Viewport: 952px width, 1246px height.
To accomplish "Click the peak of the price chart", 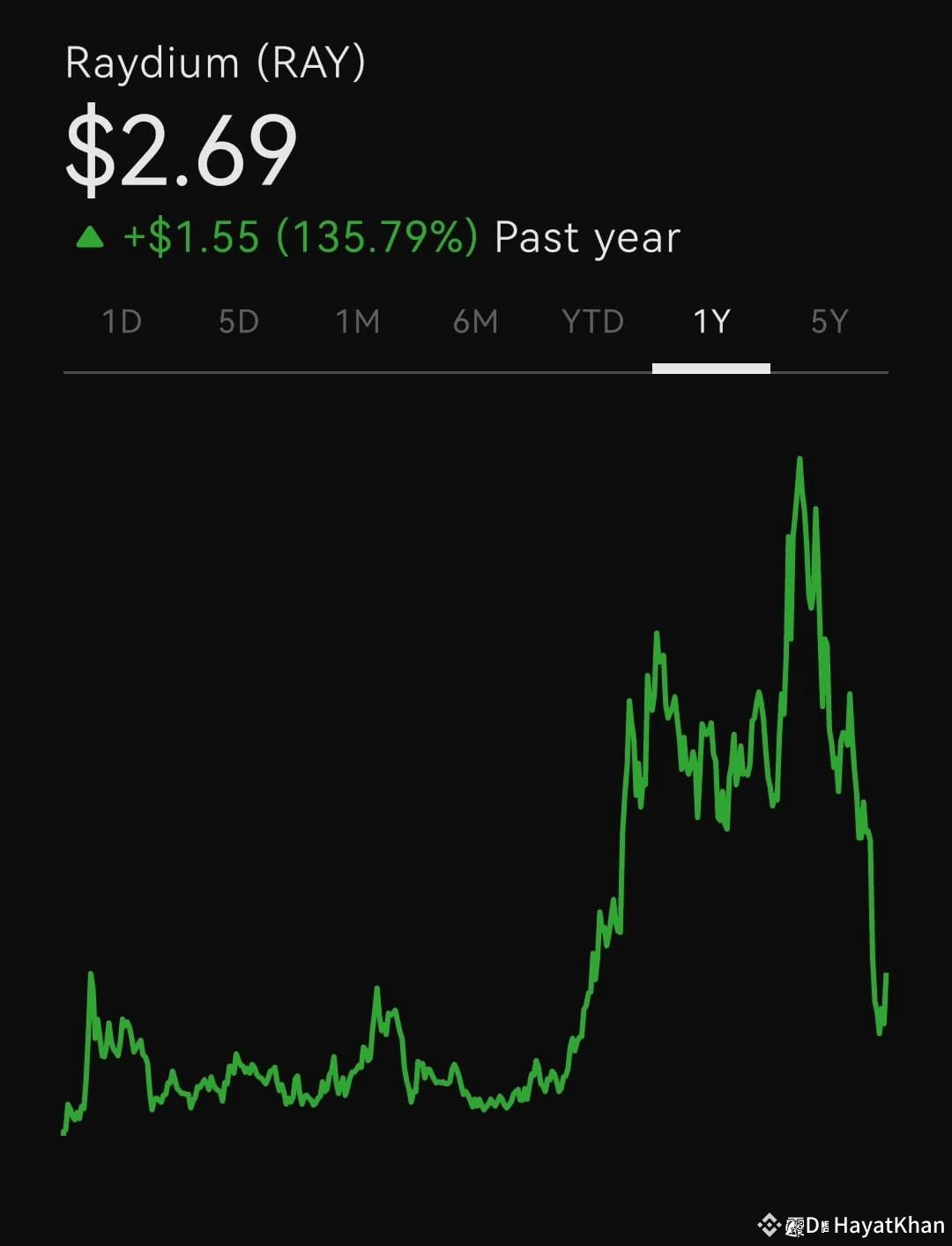I will pos(800,459).
